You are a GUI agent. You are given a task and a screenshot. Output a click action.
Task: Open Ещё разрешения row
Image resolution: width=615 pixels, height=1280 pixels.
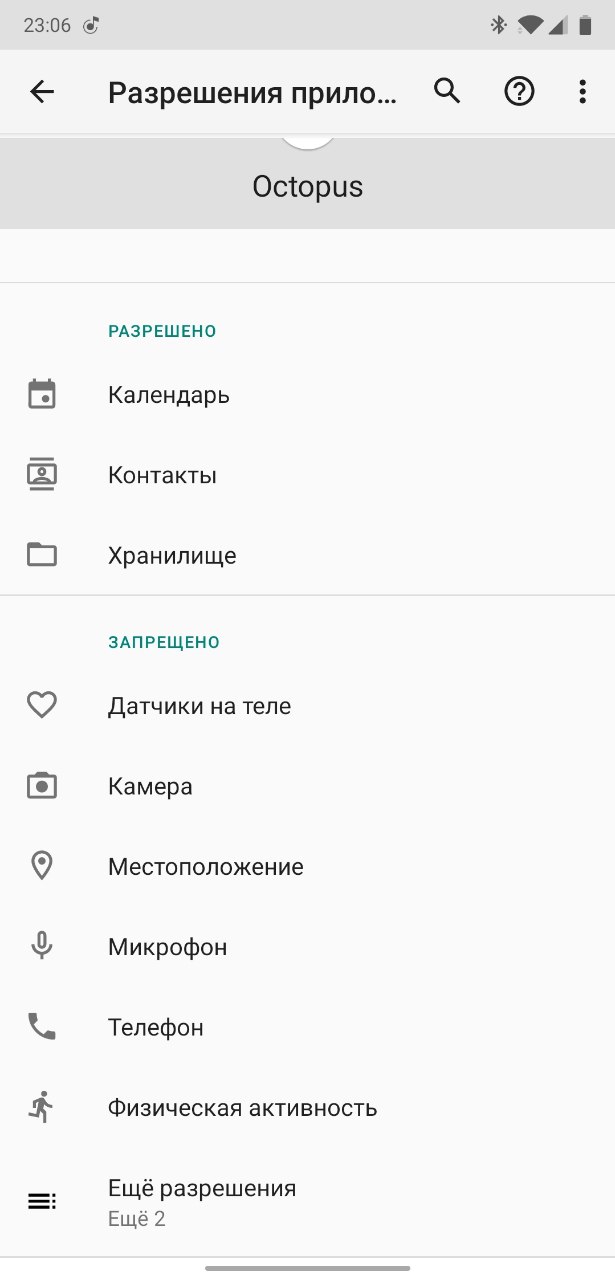point(307,1202)
